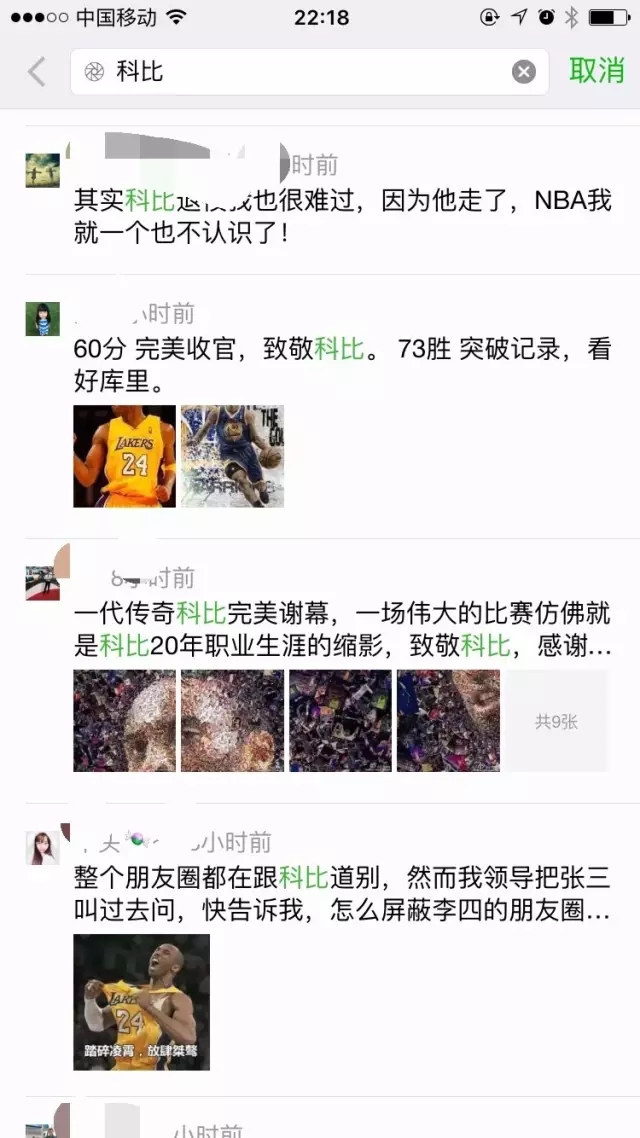The width and height of the screenshot is (640, 1138).
Task: Go back using the top-left arrow
Action: click(x=37, y=72)
